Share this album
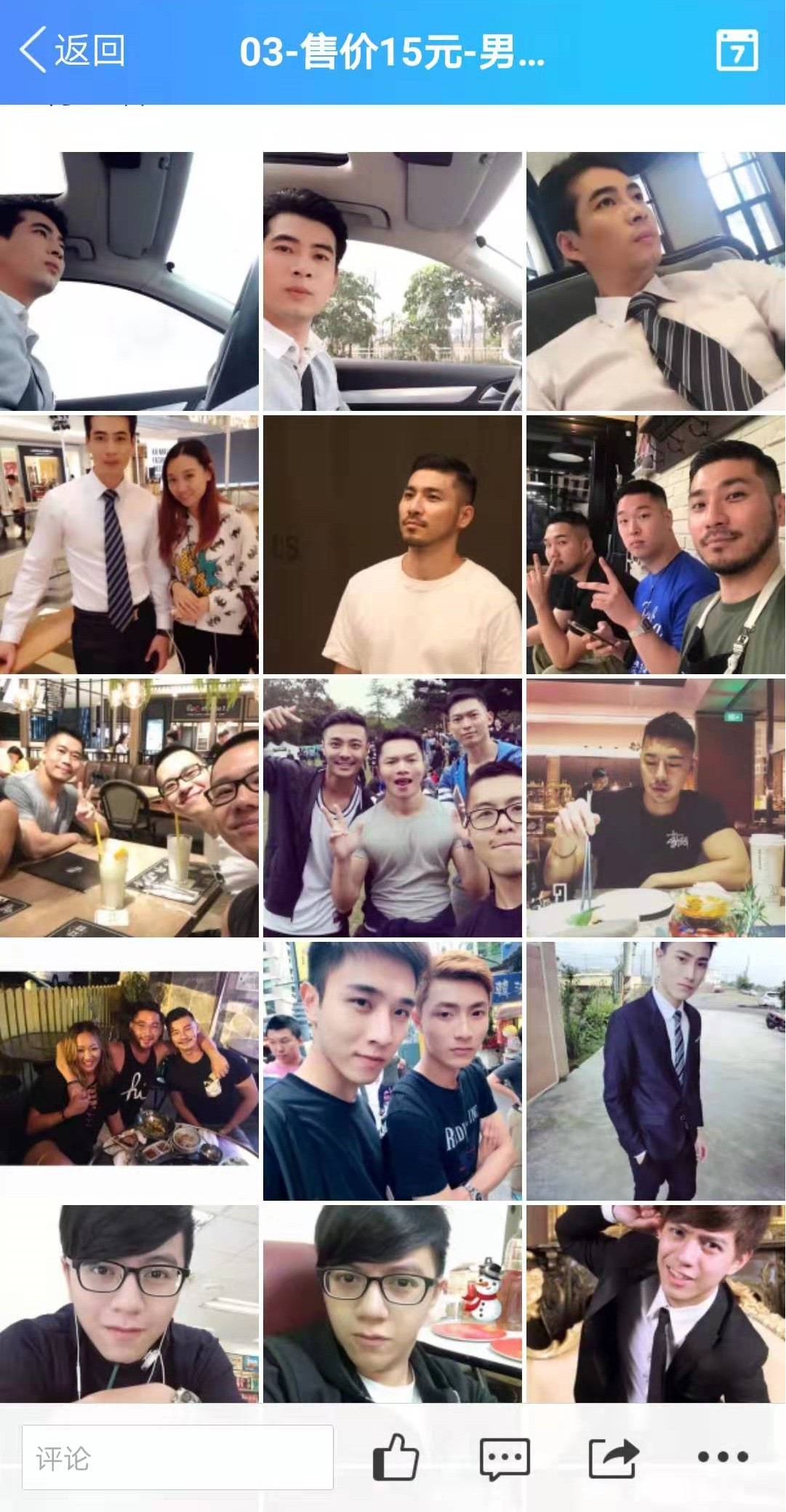The width and height of the screenshot is (786, 1512). tap(613, 1457)
